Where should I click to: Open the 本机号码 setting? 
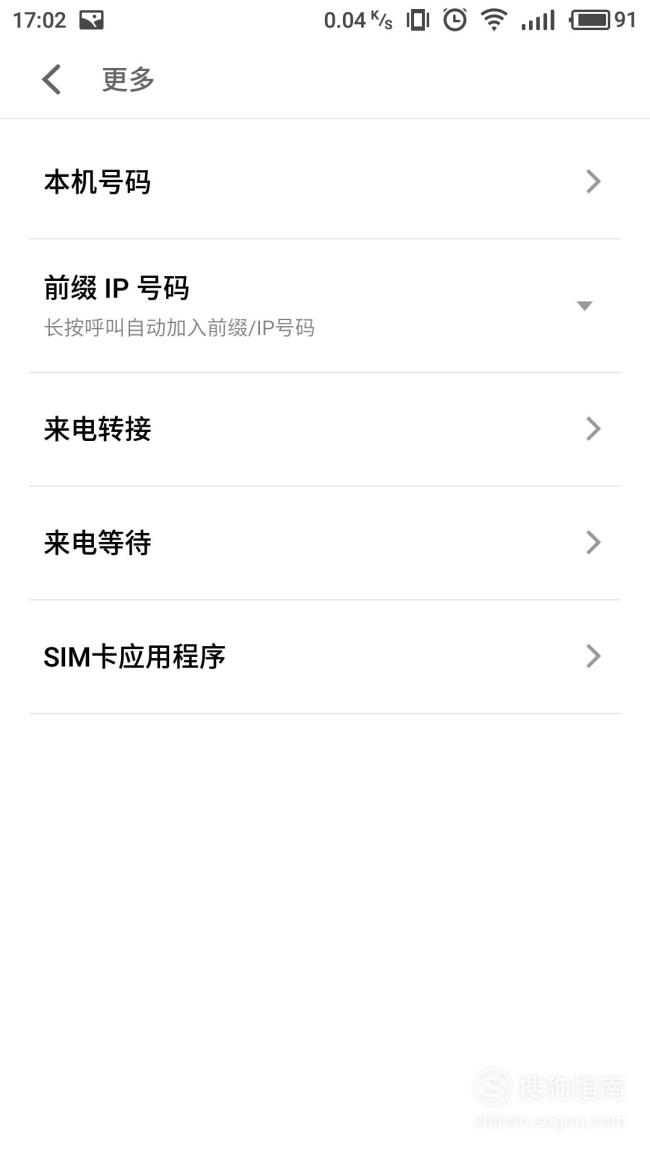point(325,182)
